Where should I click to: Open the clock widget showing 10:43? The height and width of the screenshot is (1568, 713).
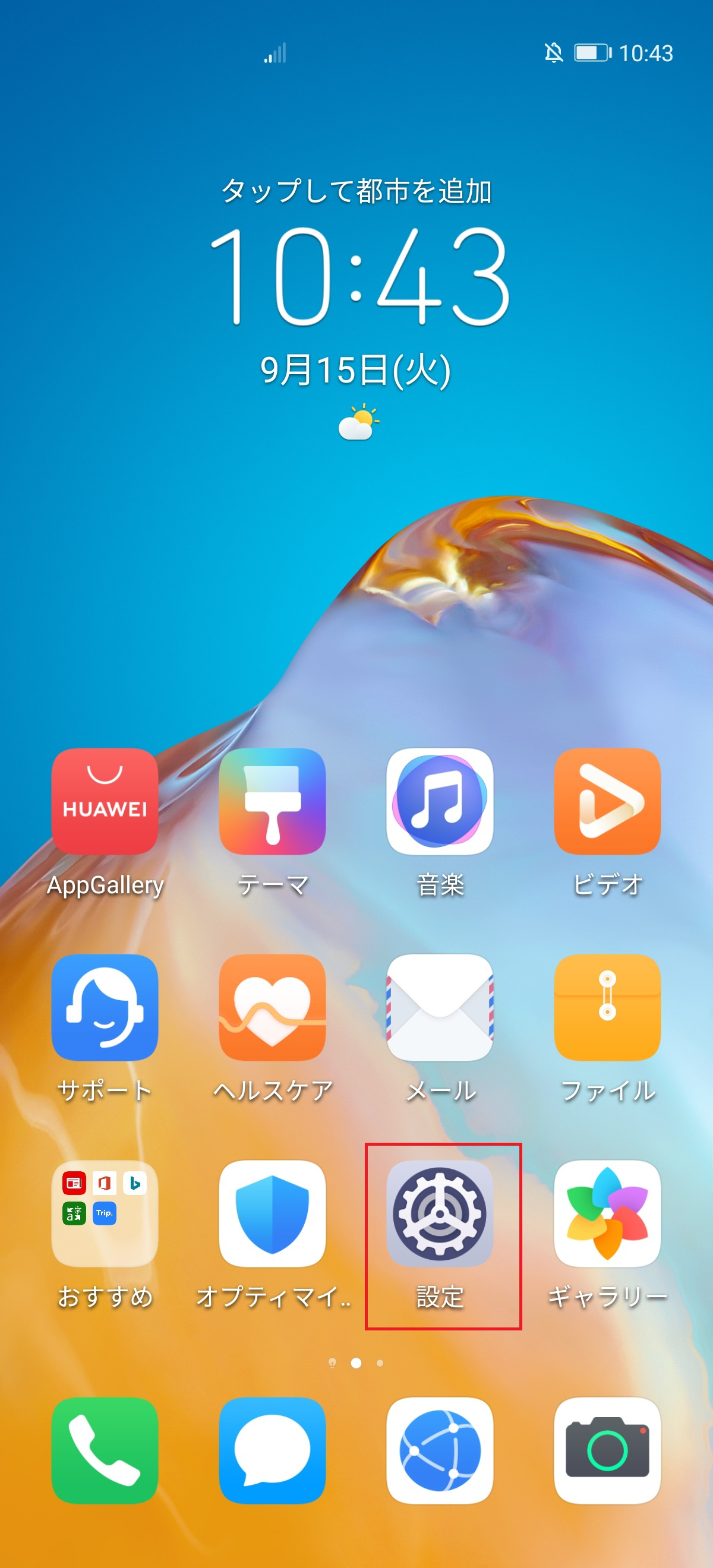tap(358, 276)
